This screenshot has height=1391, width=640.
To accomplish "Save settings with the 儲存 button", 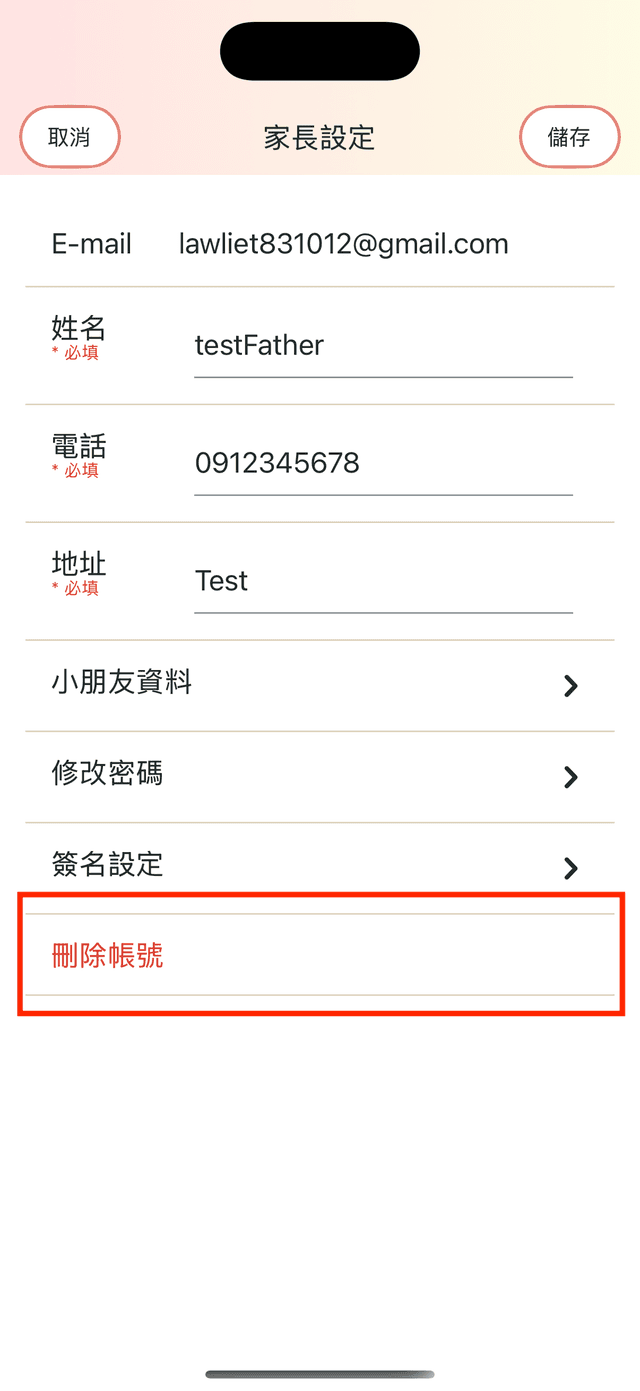I will [569, 137].
